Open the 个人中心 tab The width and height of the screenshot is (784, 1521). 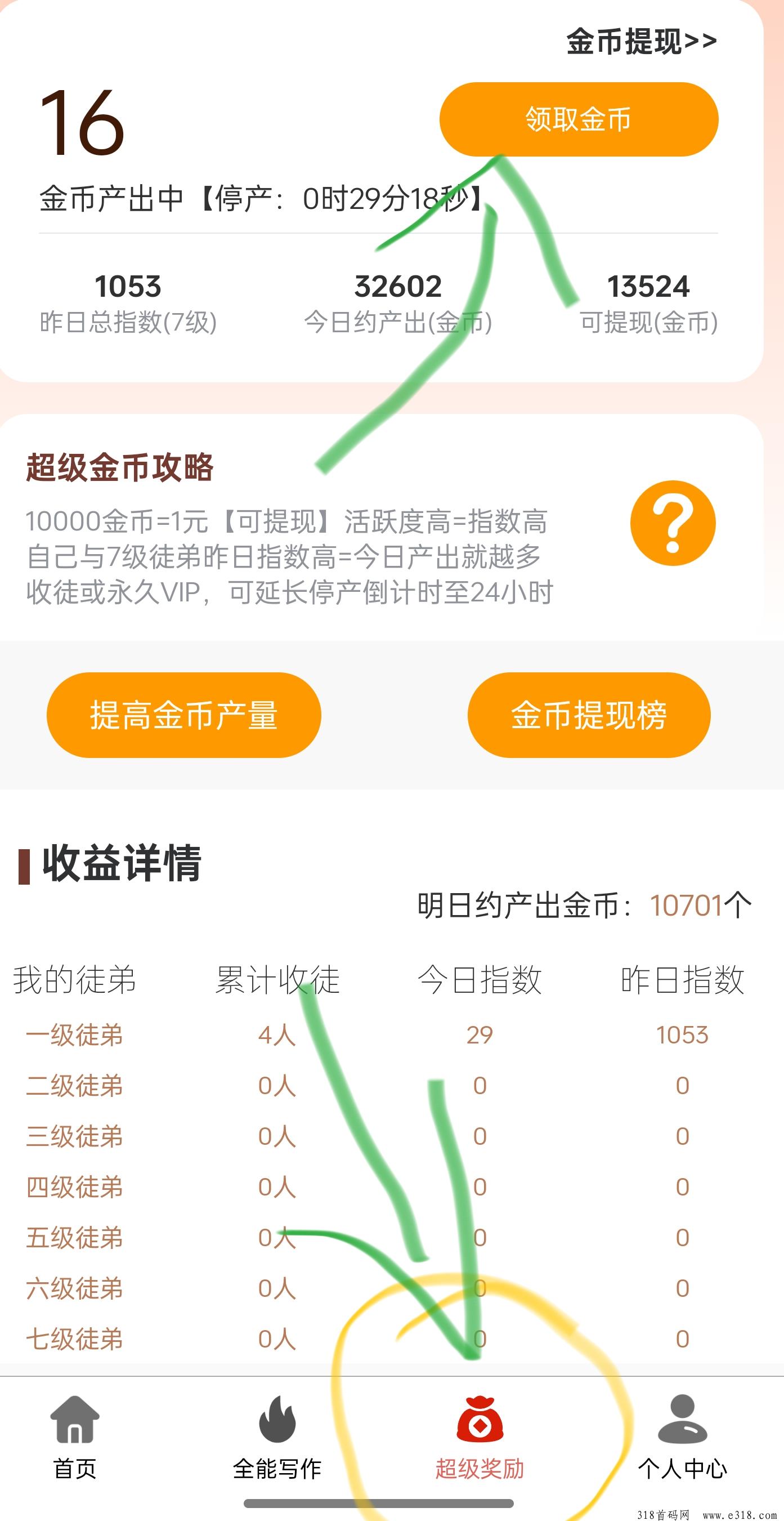tap(683, 1438)
